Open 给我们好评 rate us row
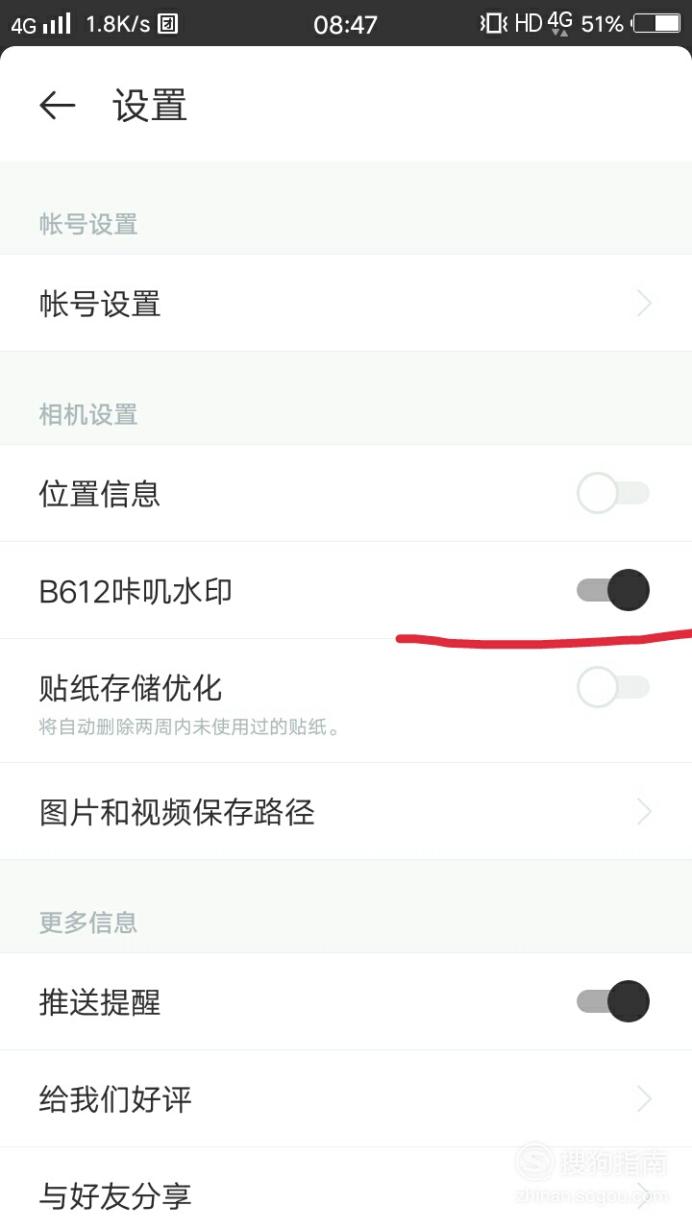The height and width of the screenshot is (1230, 692). pyautogui.click(x=346, y=1099)
